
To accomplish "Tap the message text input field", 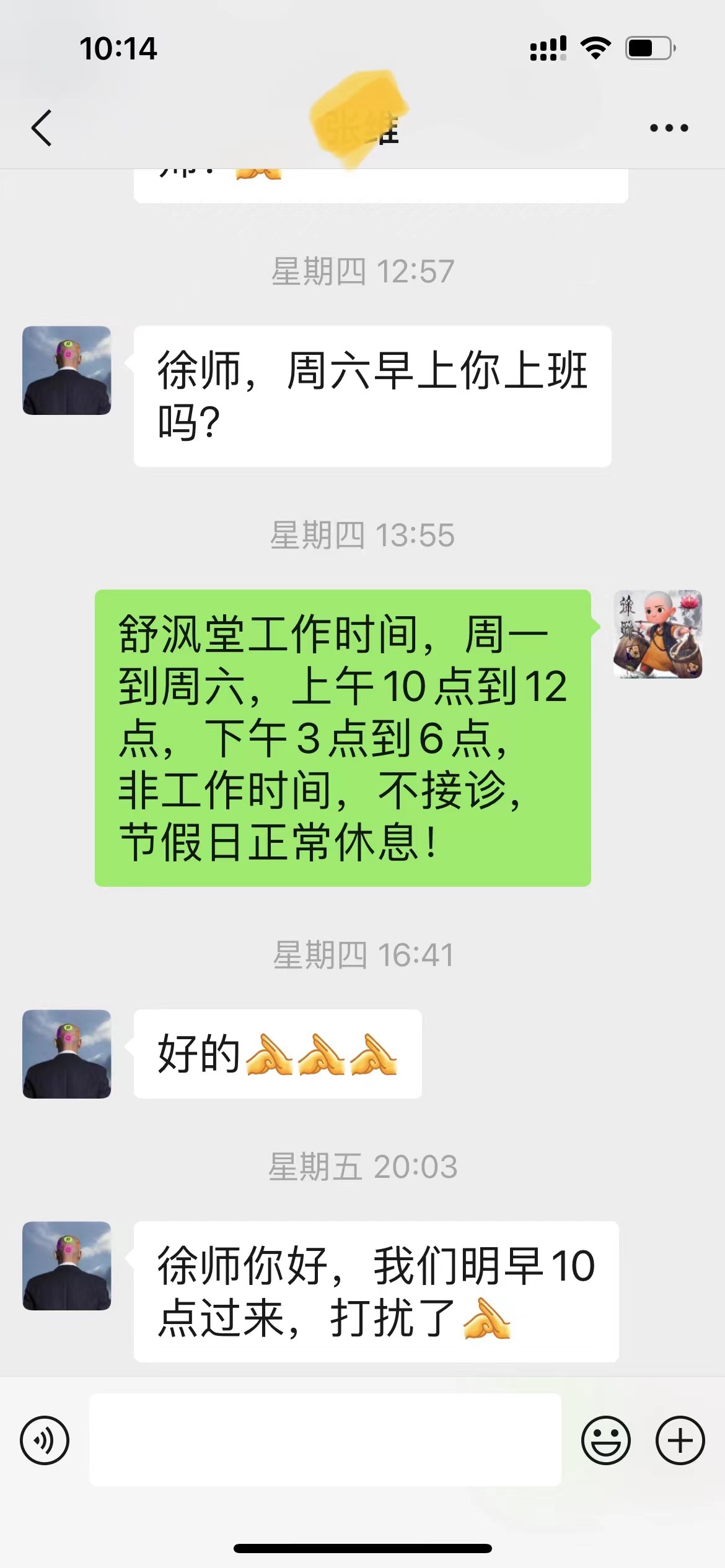I will [x=325, y=1440].
